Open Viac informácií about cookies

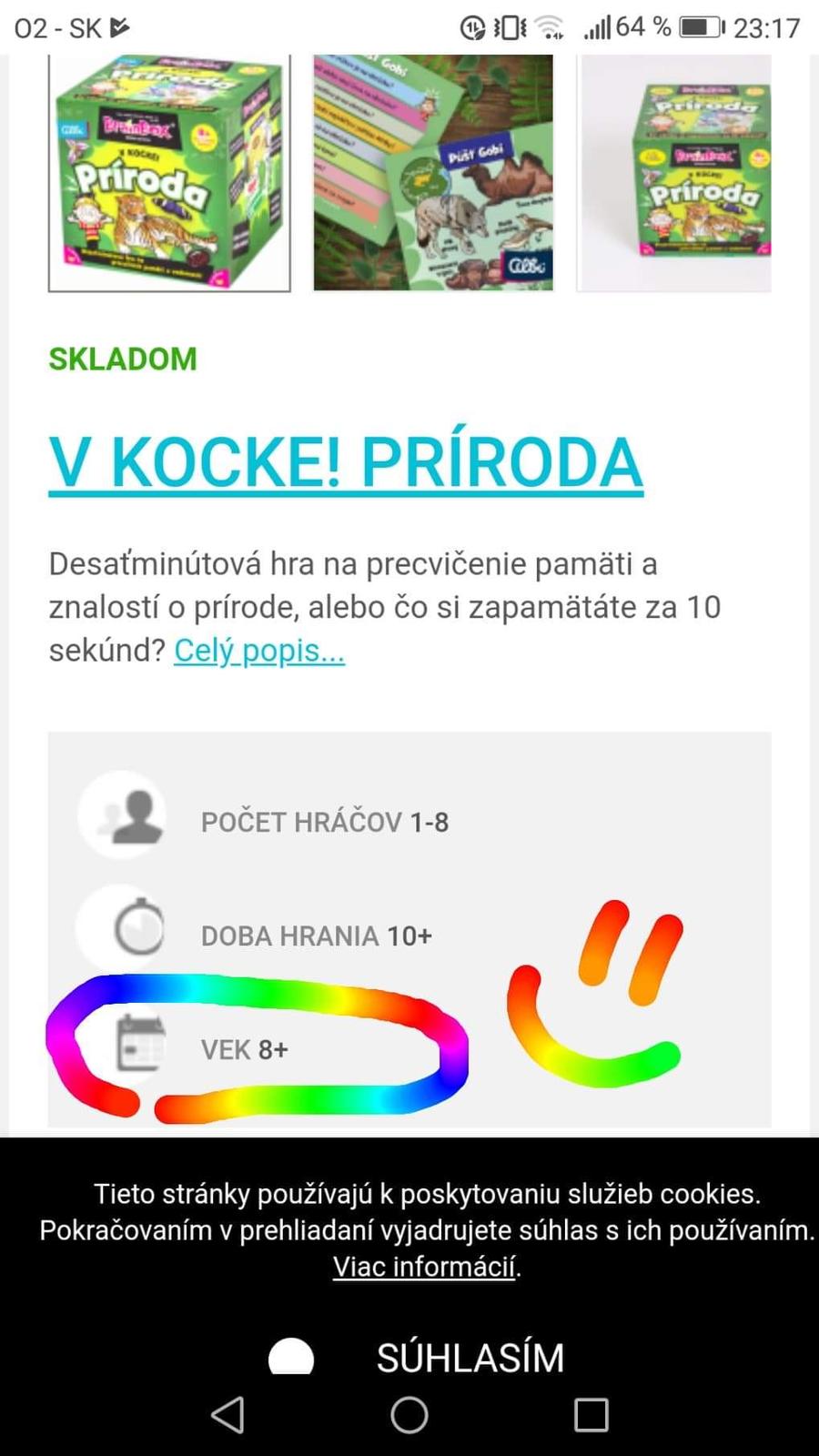click(425, 1267)
